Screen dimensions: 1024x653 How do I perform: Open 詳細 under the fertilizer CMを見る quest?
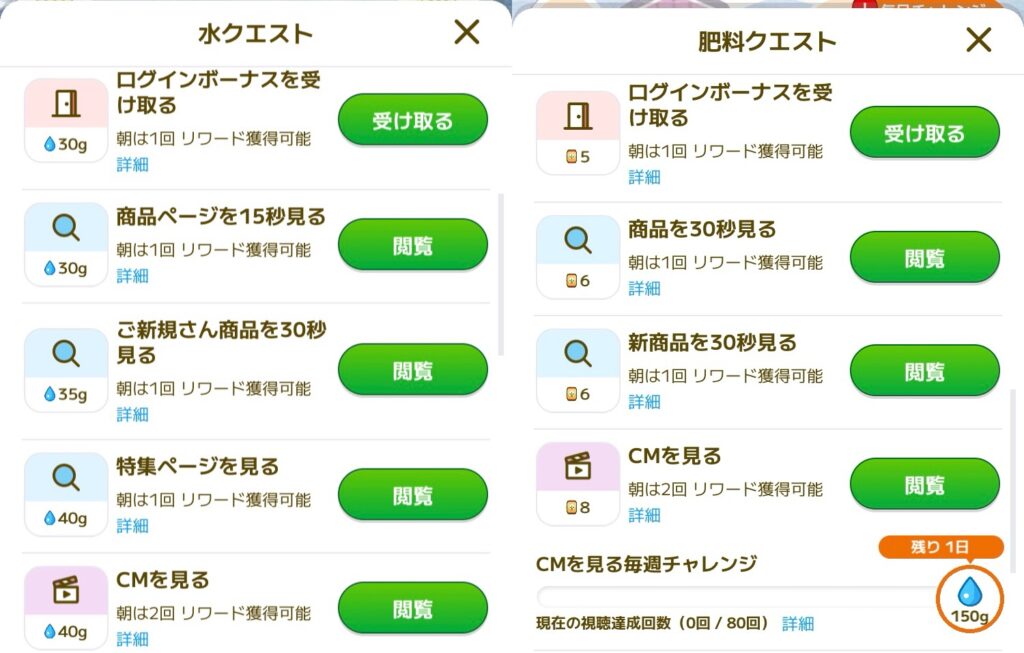click(644, 515)
